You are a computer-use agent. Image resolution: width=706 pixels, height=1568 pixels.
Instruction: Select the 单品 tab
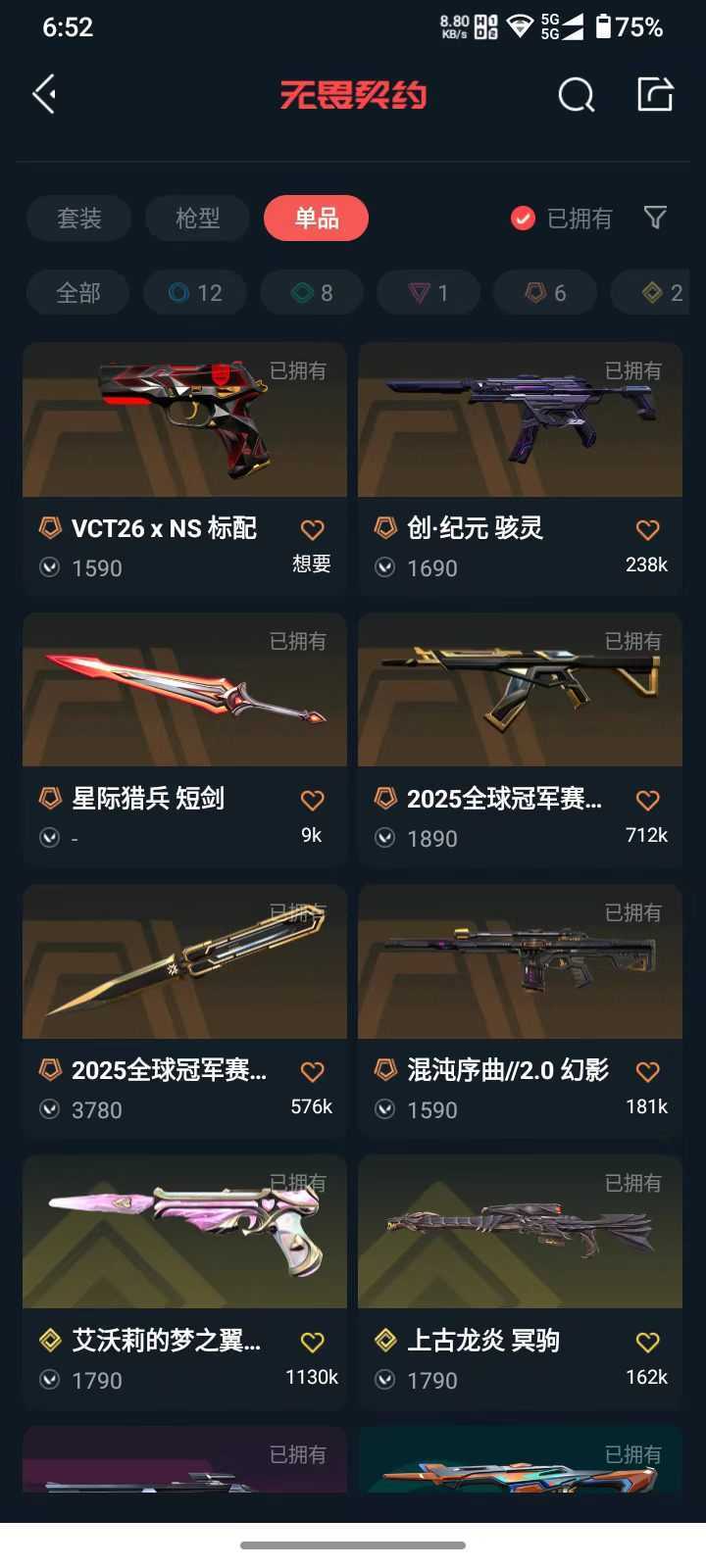pyautogui.click(x=316, y=218)
